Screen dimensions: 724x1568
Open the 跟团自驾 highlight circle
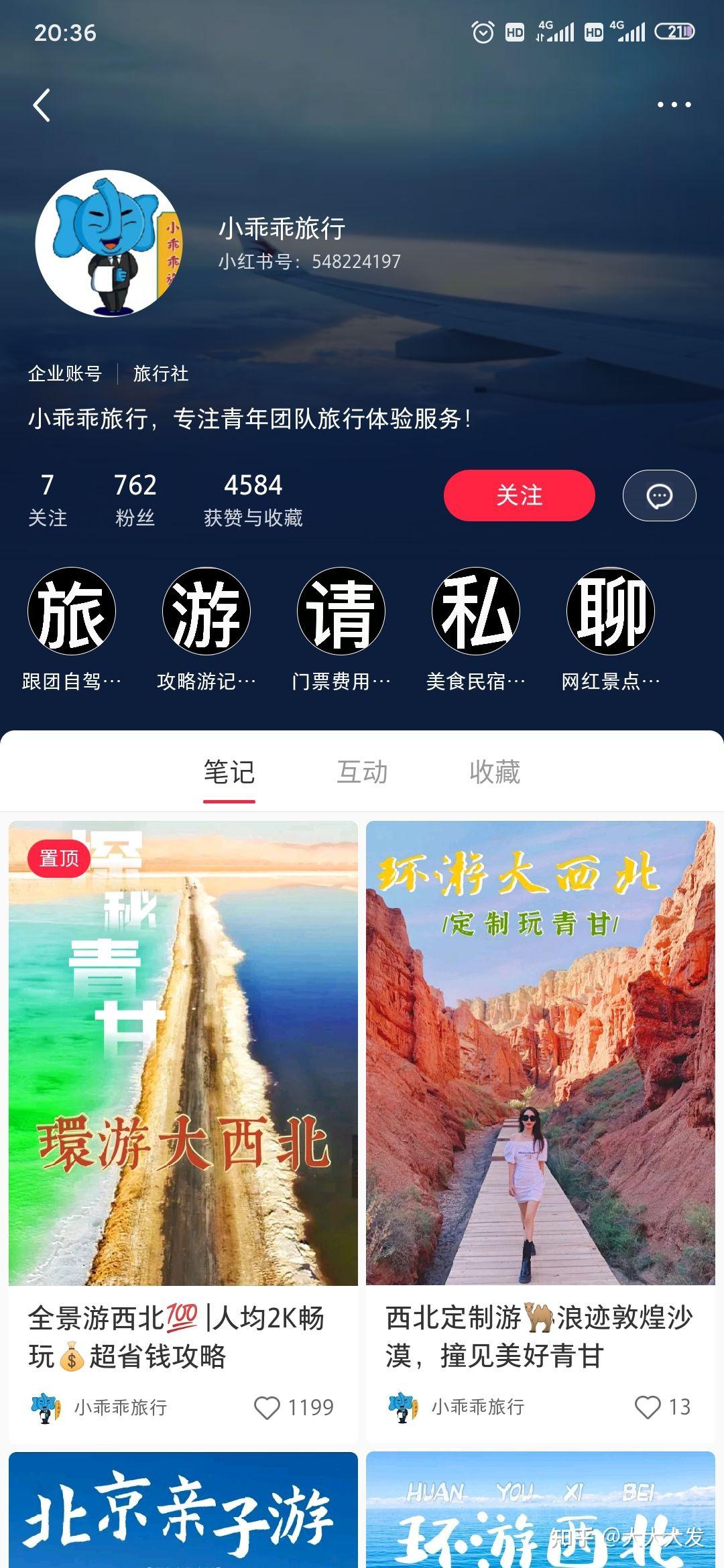(72, 610)
